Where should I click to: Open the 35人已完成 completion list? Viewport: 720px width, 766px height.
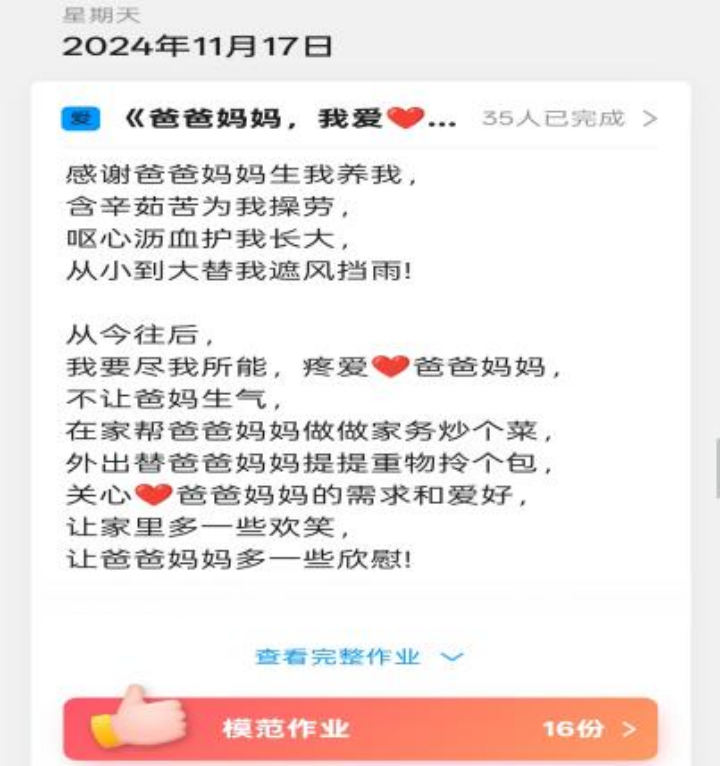pyautogui.click(x=568, y=119)
